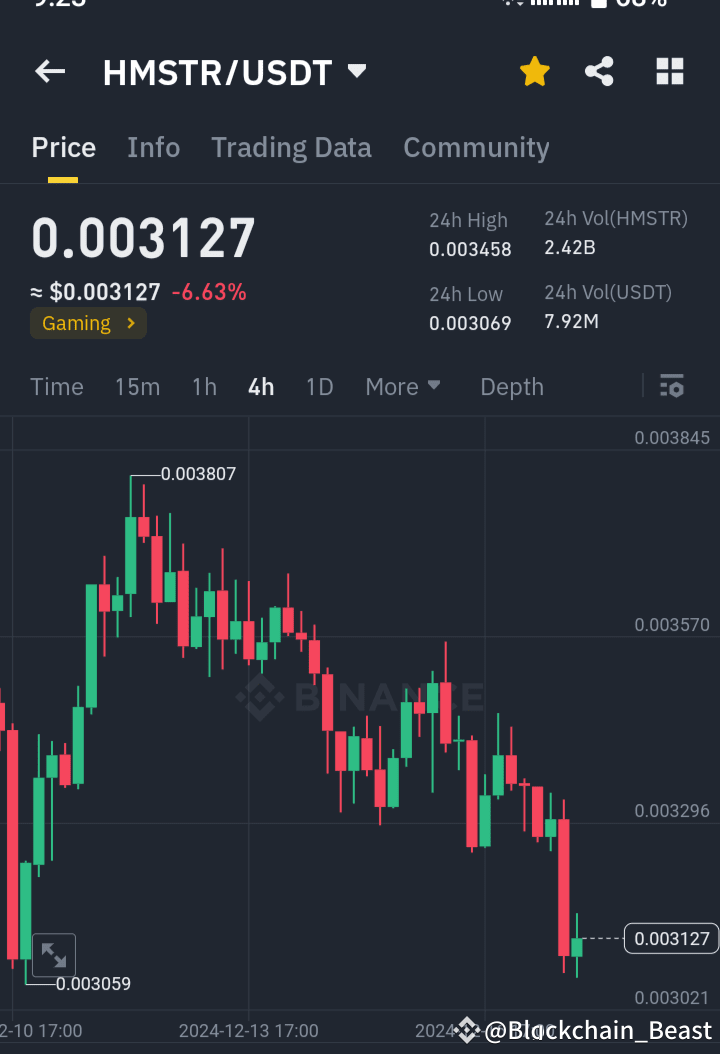Open the markets grid icon
The width and height of the screenshot is (720, 1054).
click(669, 71)
